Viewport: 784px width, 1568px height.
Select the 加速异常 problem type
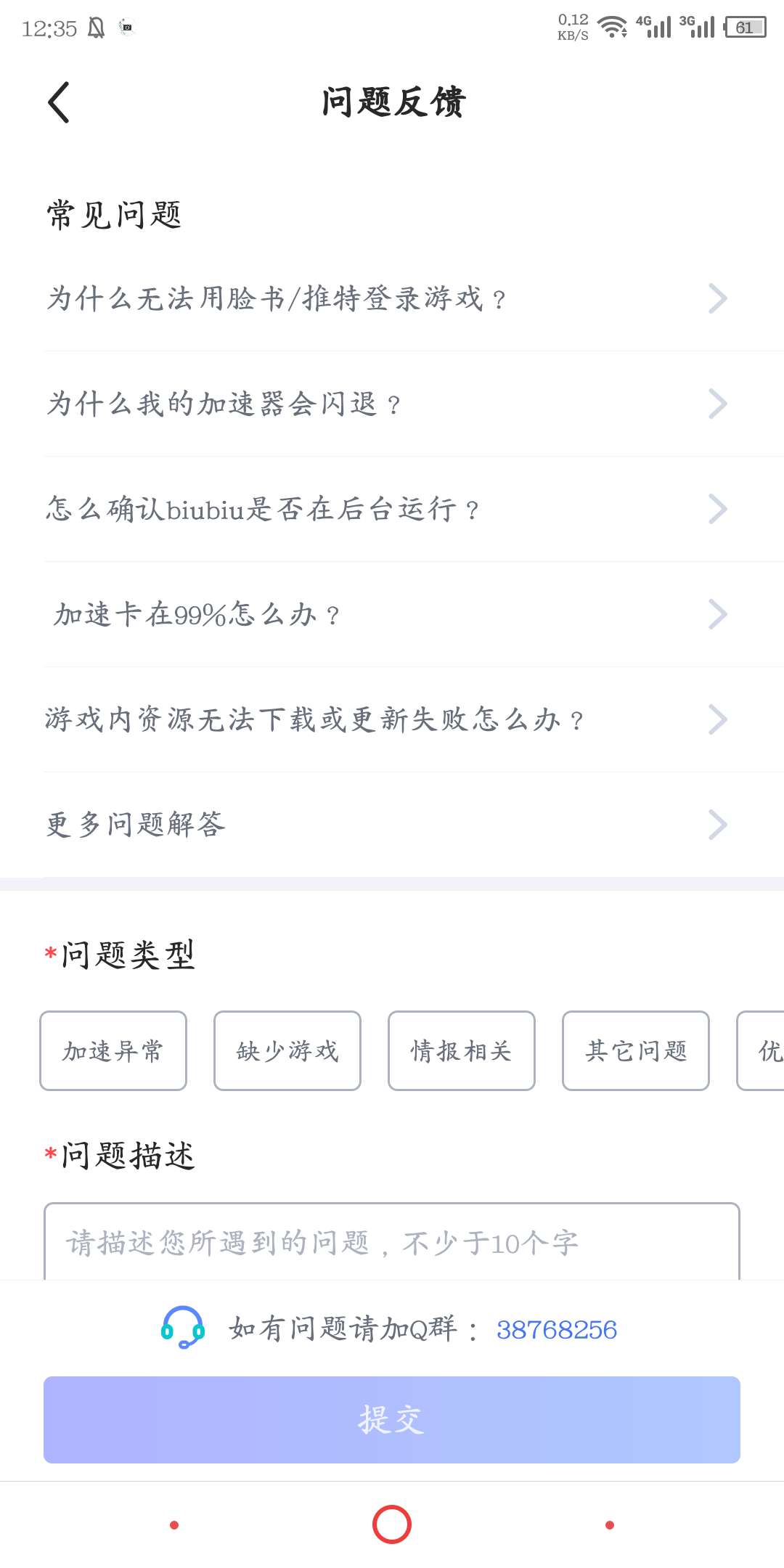click(x=113, y=1050)
